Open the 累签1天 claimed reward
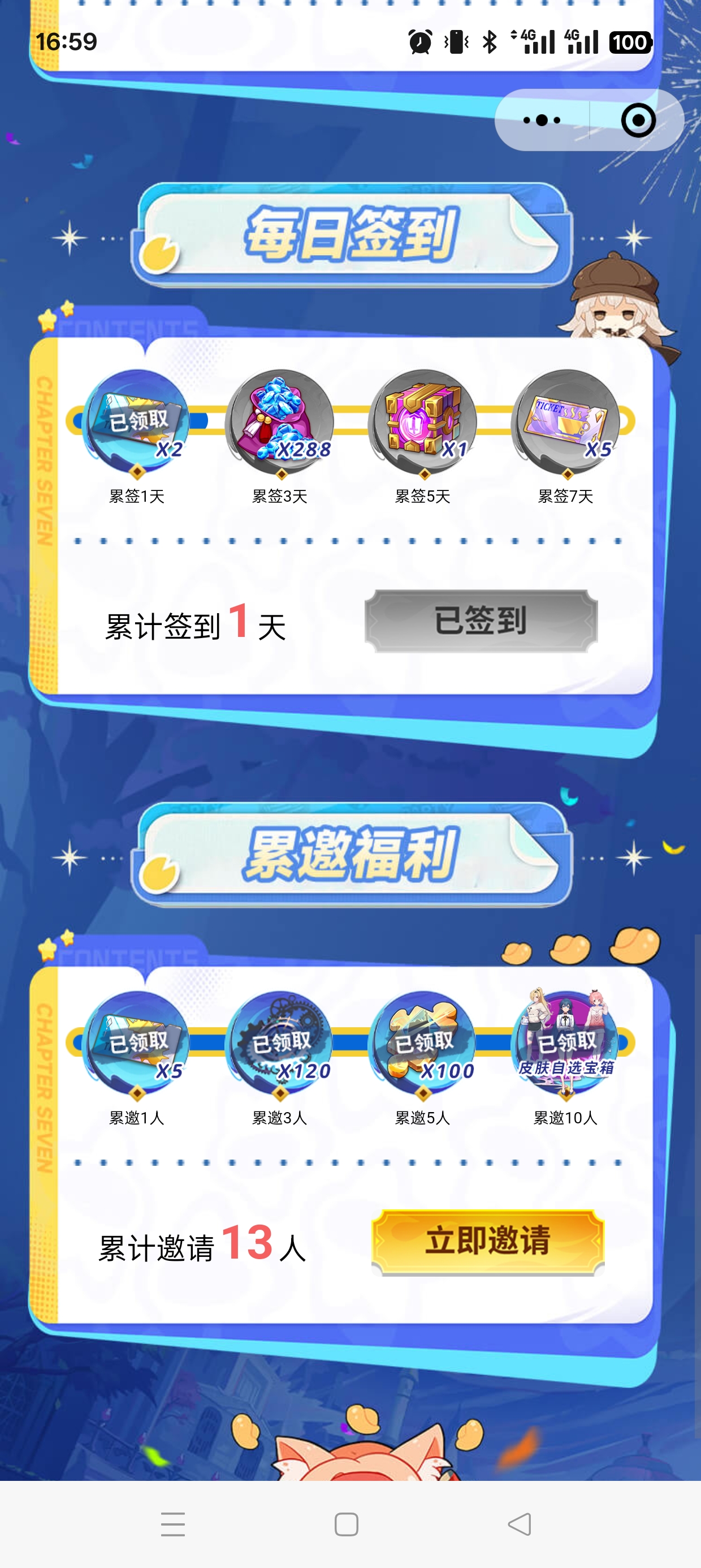701x1568 pixels. pos(137,422)
